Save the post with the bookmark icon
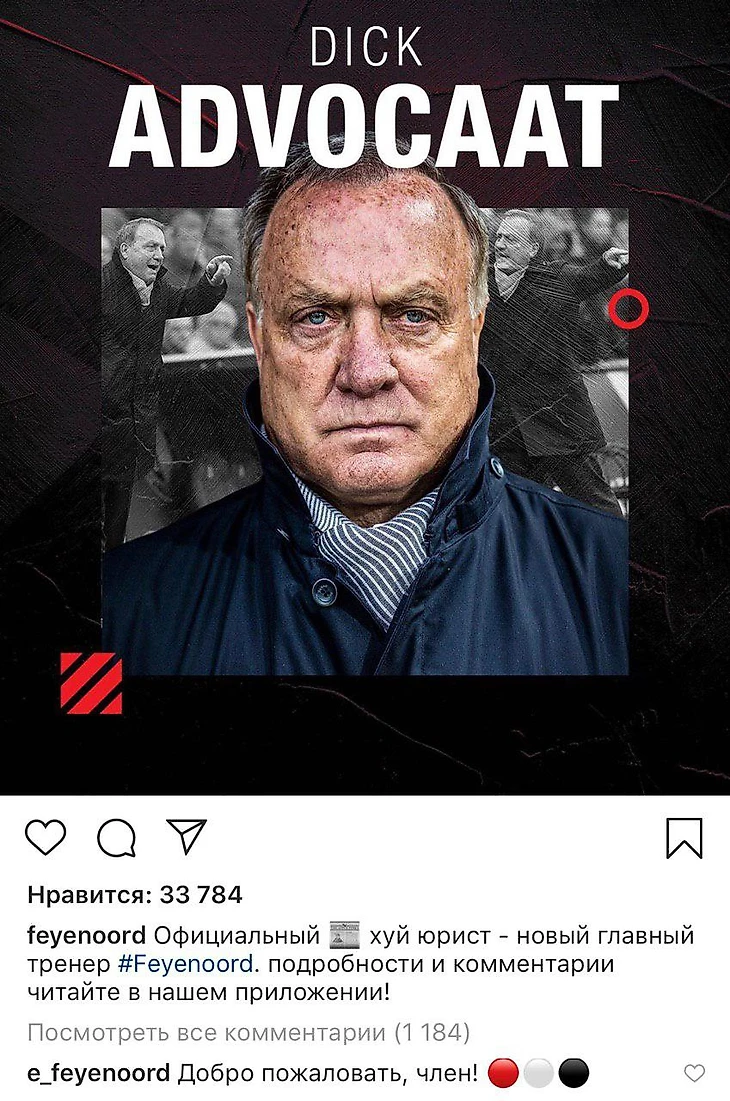 click(684, 838)
